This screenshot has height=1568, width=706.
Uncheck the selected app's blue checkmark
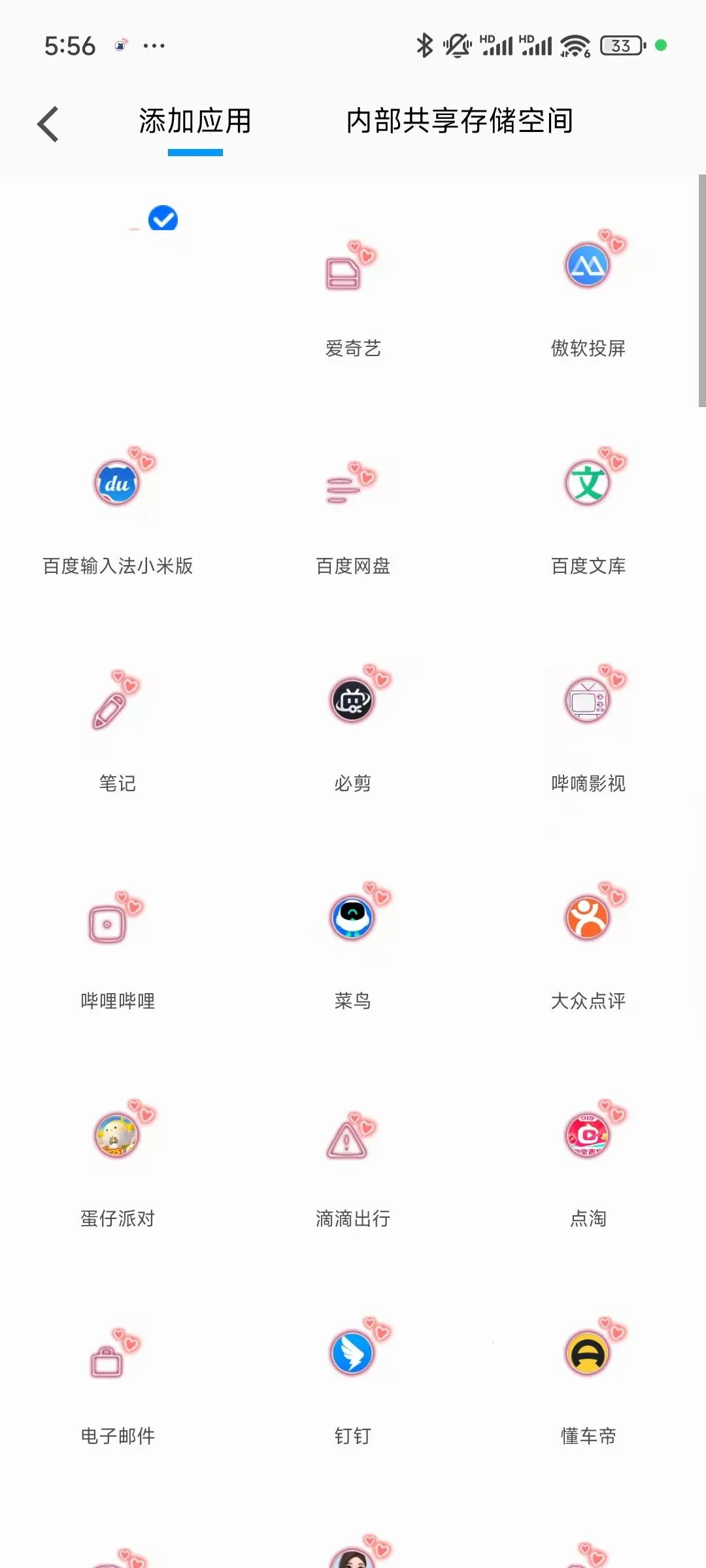[163, 220]
